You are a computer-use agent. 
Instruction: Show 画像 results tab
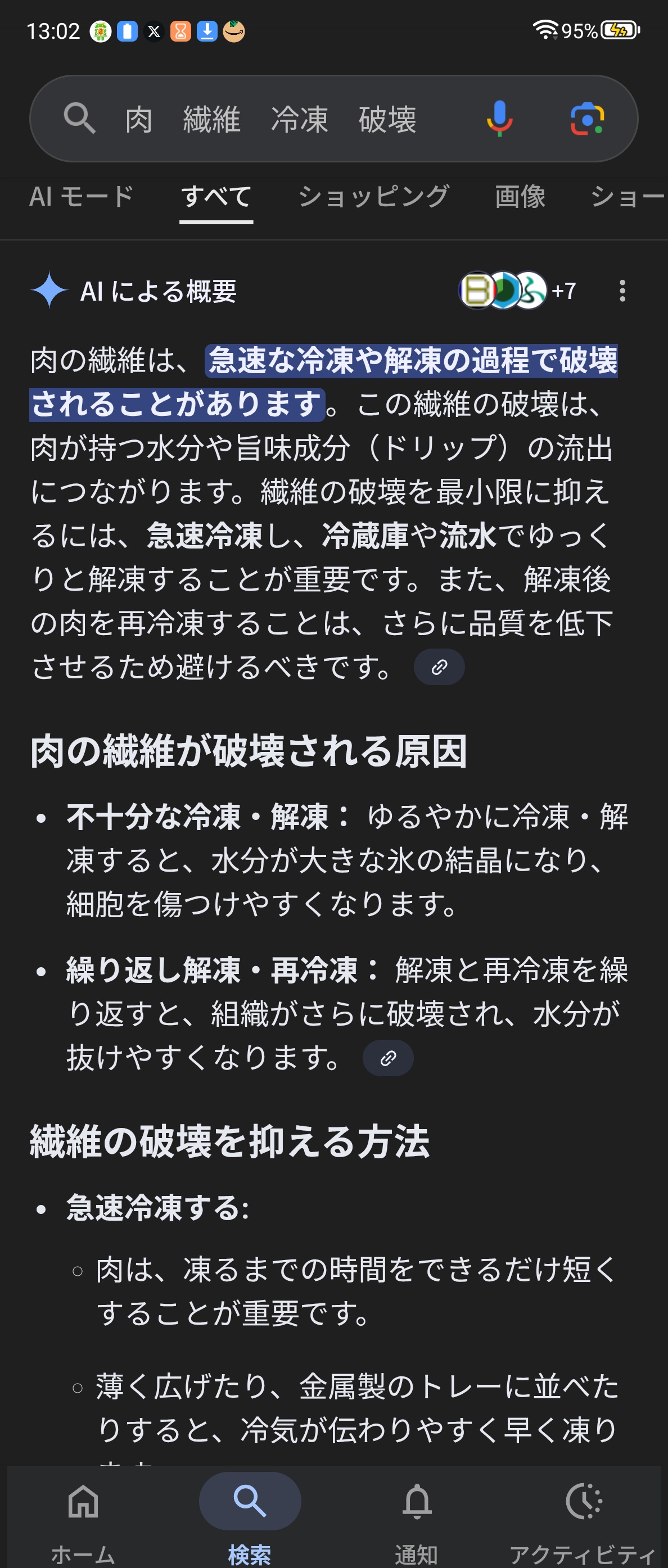(x=520, y=197)
